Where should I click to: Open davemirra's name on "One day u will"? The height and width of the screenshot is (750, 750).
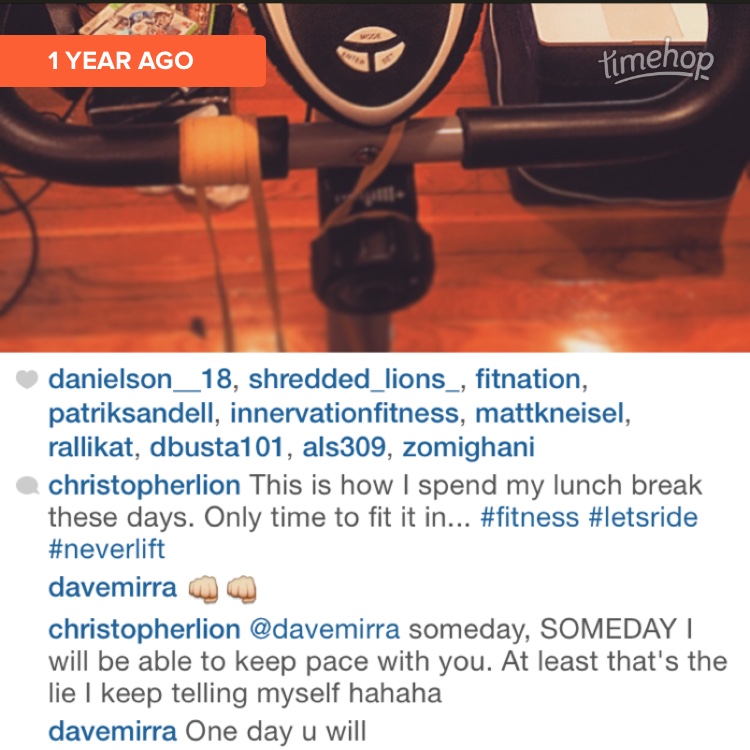pos(112,732)
